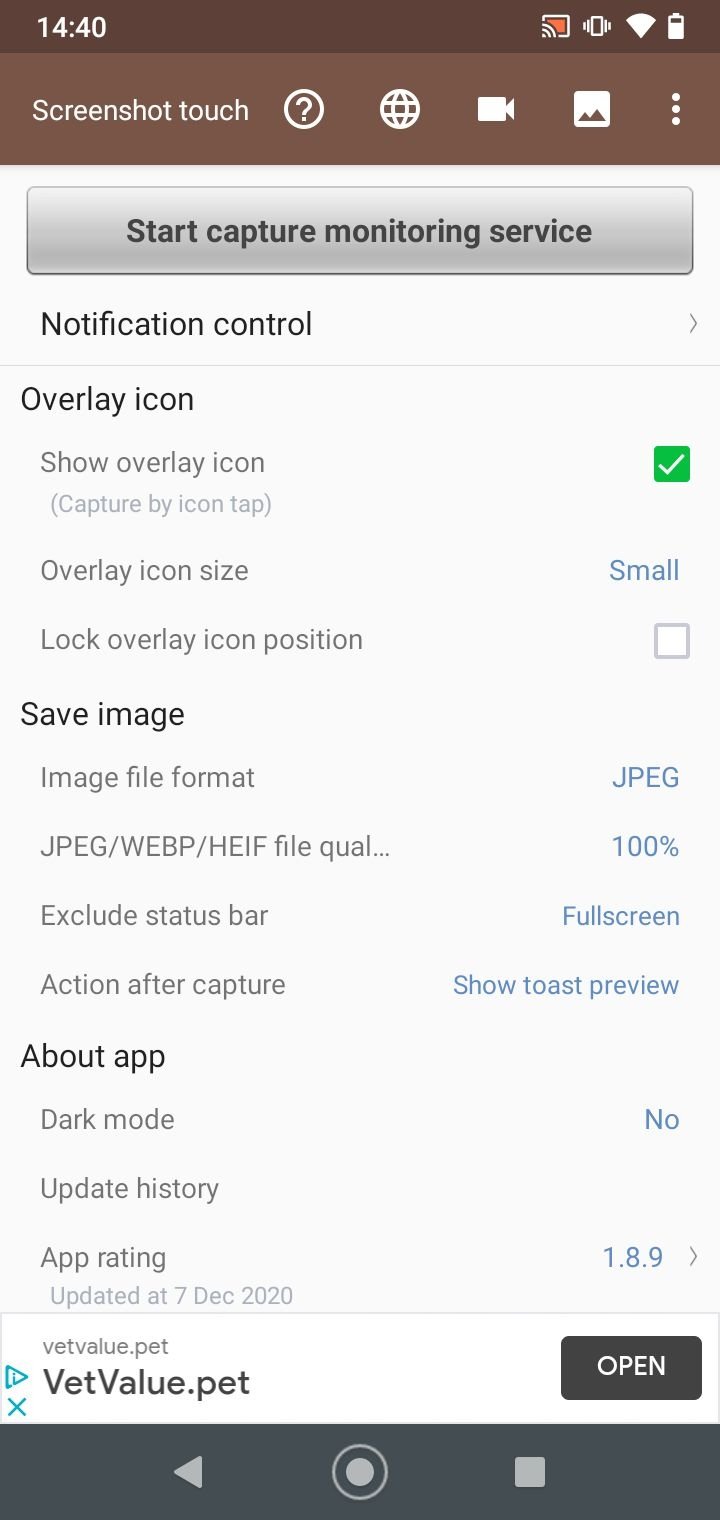The width and height of the screenshot is (720, 1520).
Task: Adjust JPEG/WEBP/HEIF file quality
Action: [x=360, y=847]
